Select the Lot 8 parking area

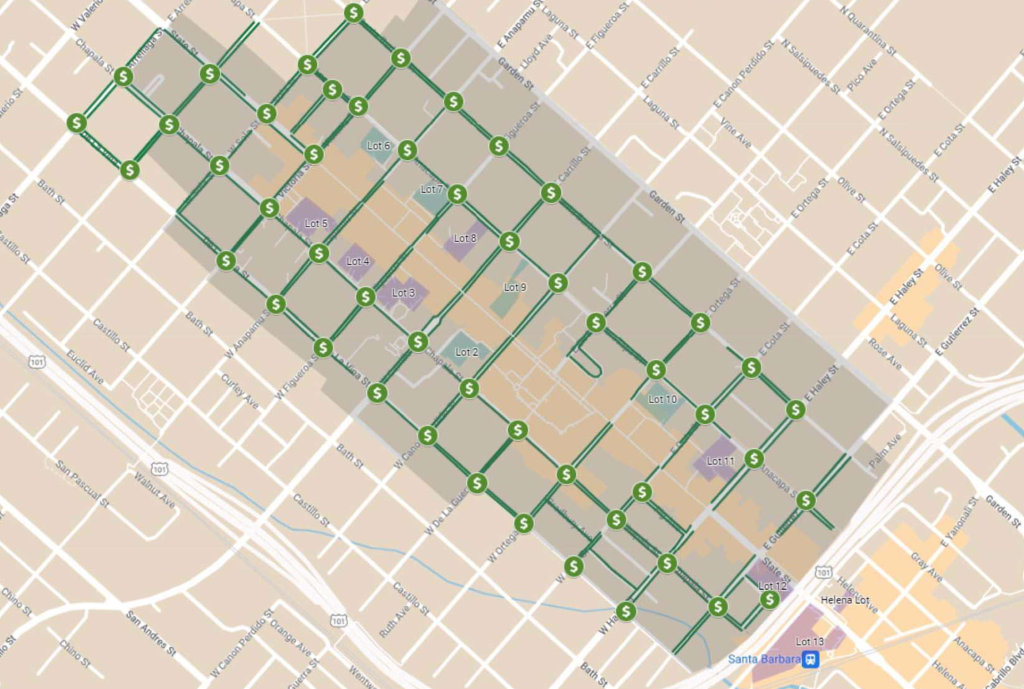point(465,238)
